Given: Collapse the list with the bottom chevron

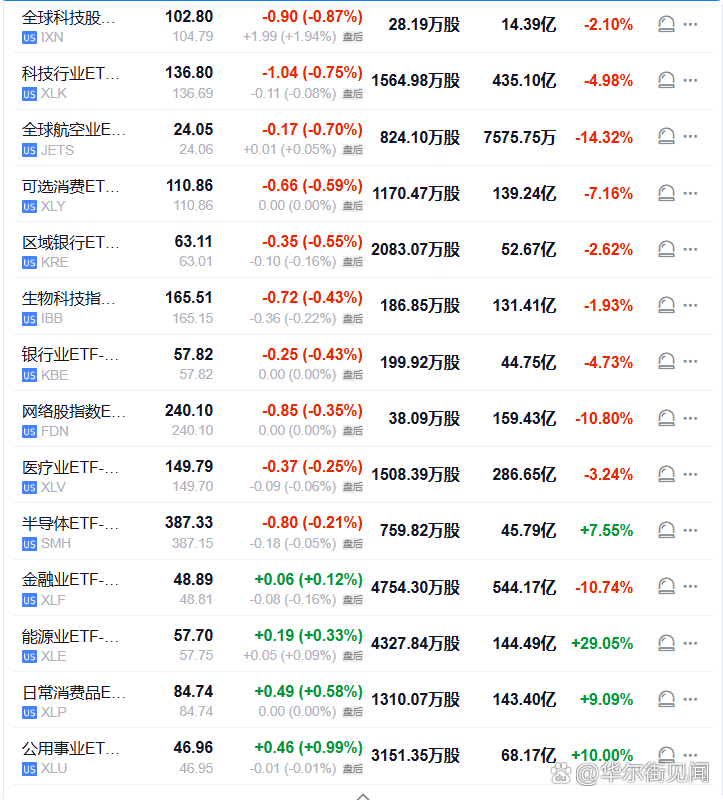Looking at the screenshot, I should [363, 795].
